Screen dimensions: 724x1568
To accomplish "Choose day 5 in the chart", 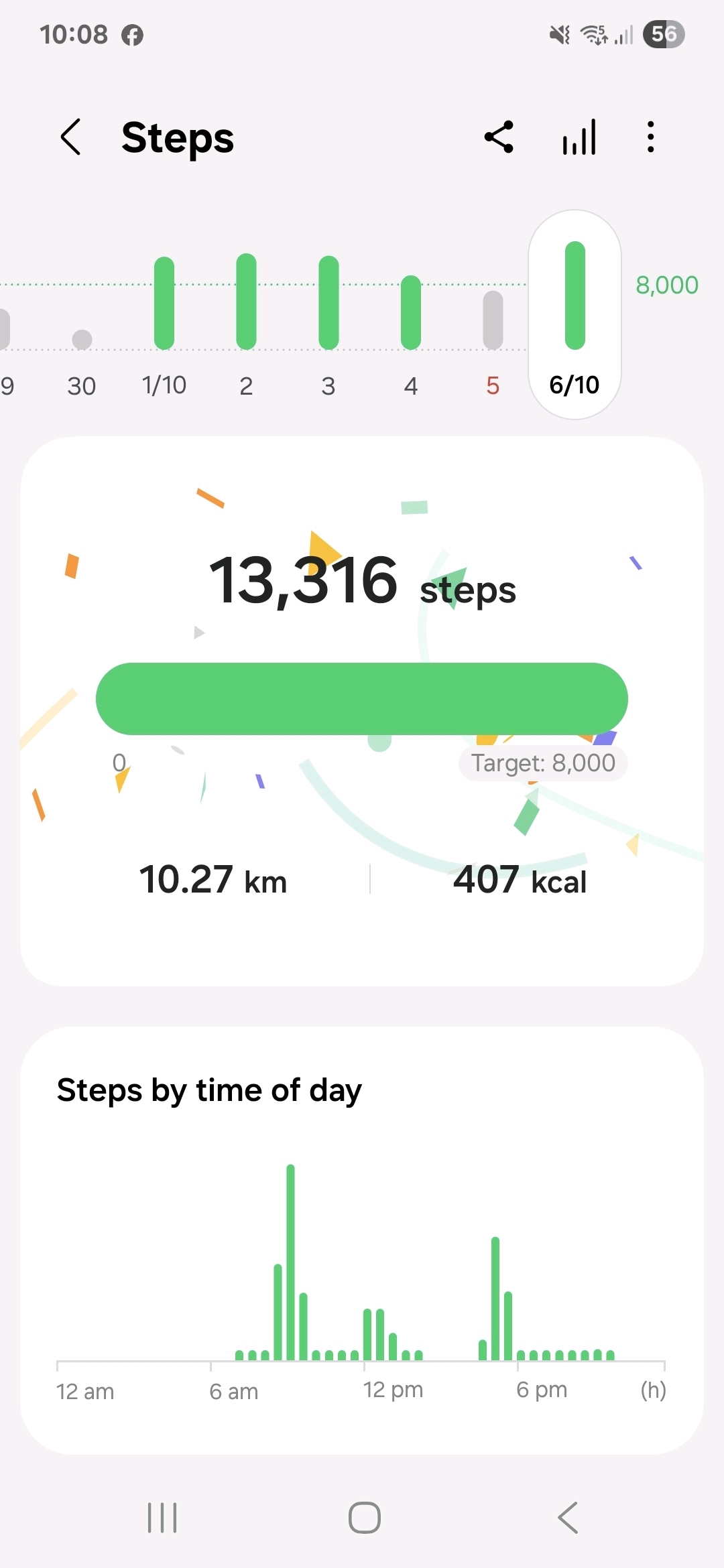I will [493, 320].
